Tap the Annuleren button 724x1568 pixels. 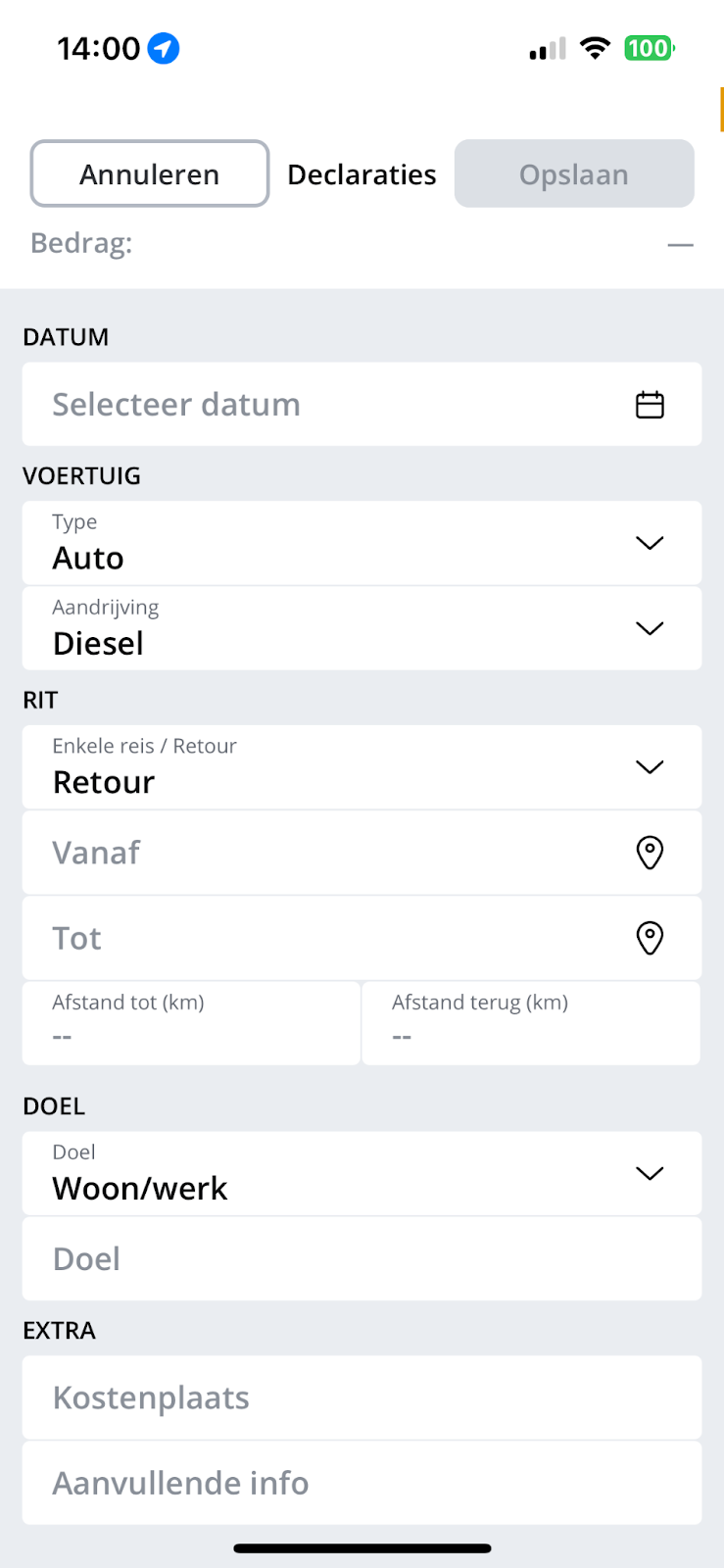(x=150, y=173)
